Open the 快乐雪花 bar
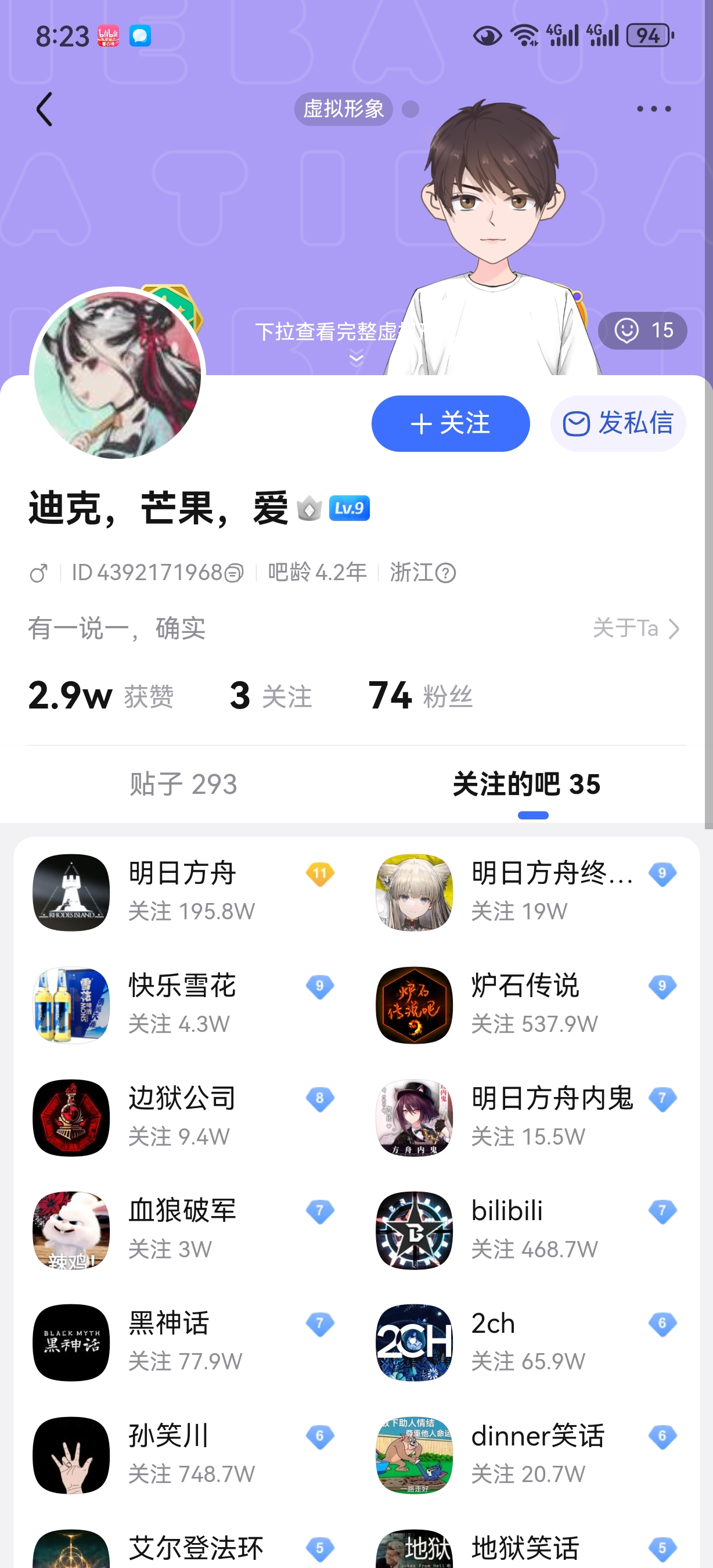The width and height of the screenshot is (713, 1568). click(182, 1004)
